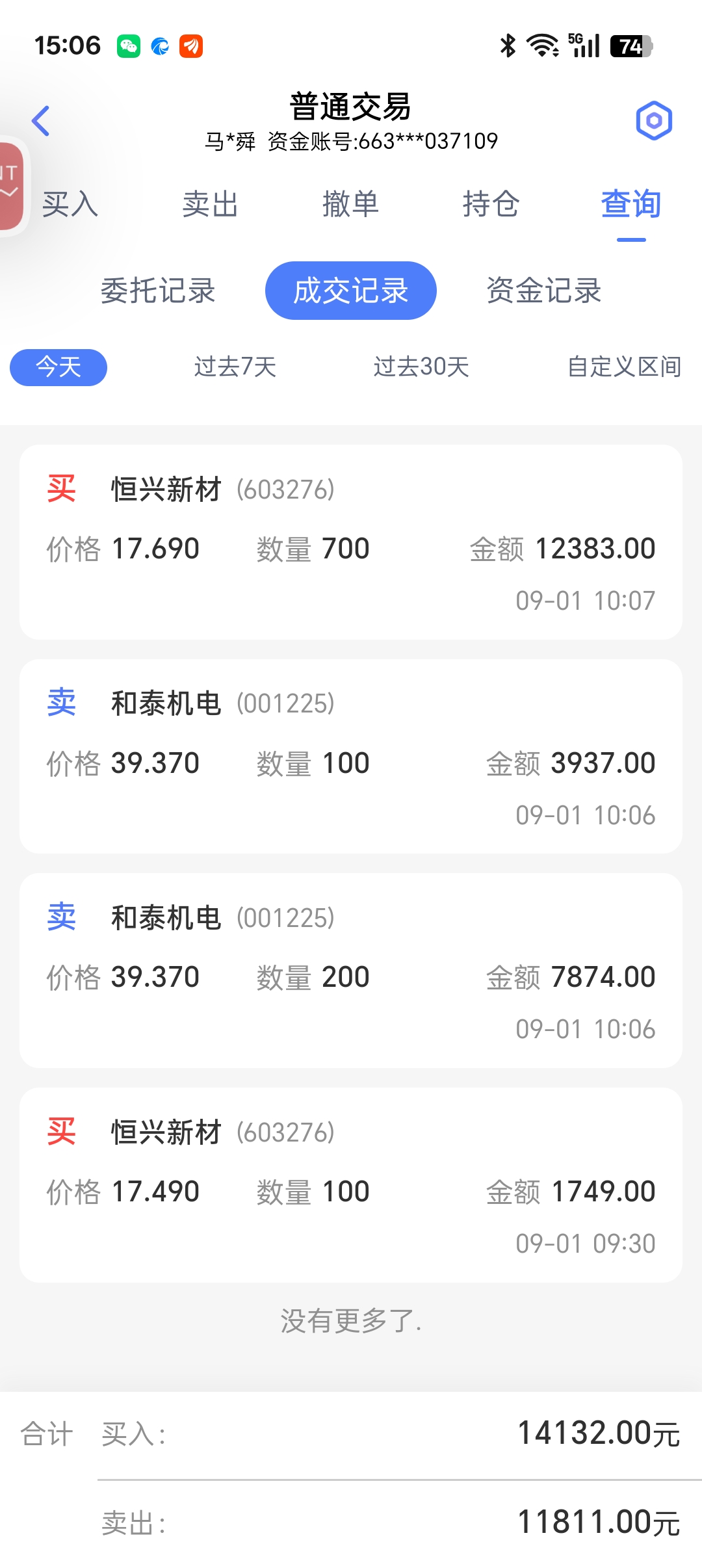Open the 撤单 tab
702x1568 pixels.
pyautogui.click(x=350, y=204)
